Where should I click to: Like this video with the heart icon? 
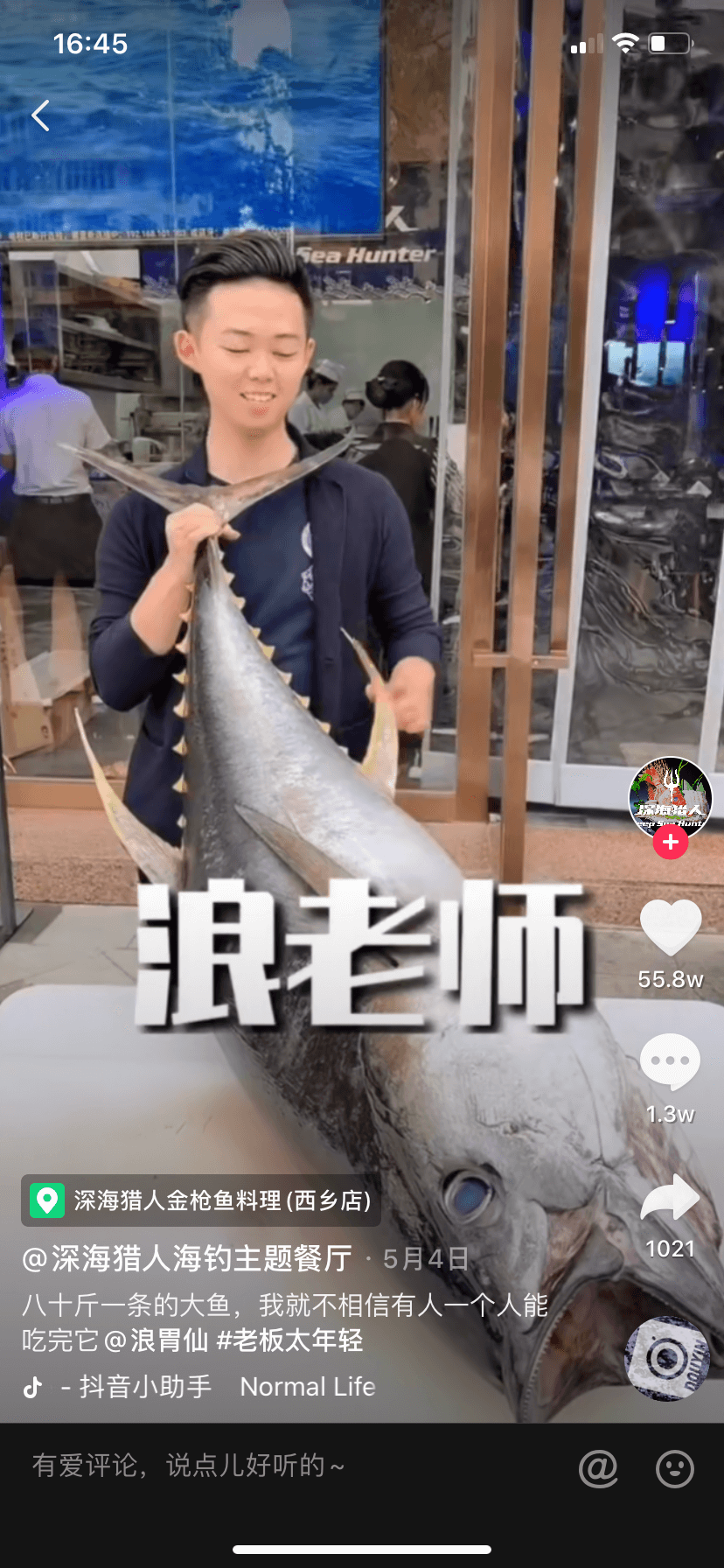click(x=671, y=927)
